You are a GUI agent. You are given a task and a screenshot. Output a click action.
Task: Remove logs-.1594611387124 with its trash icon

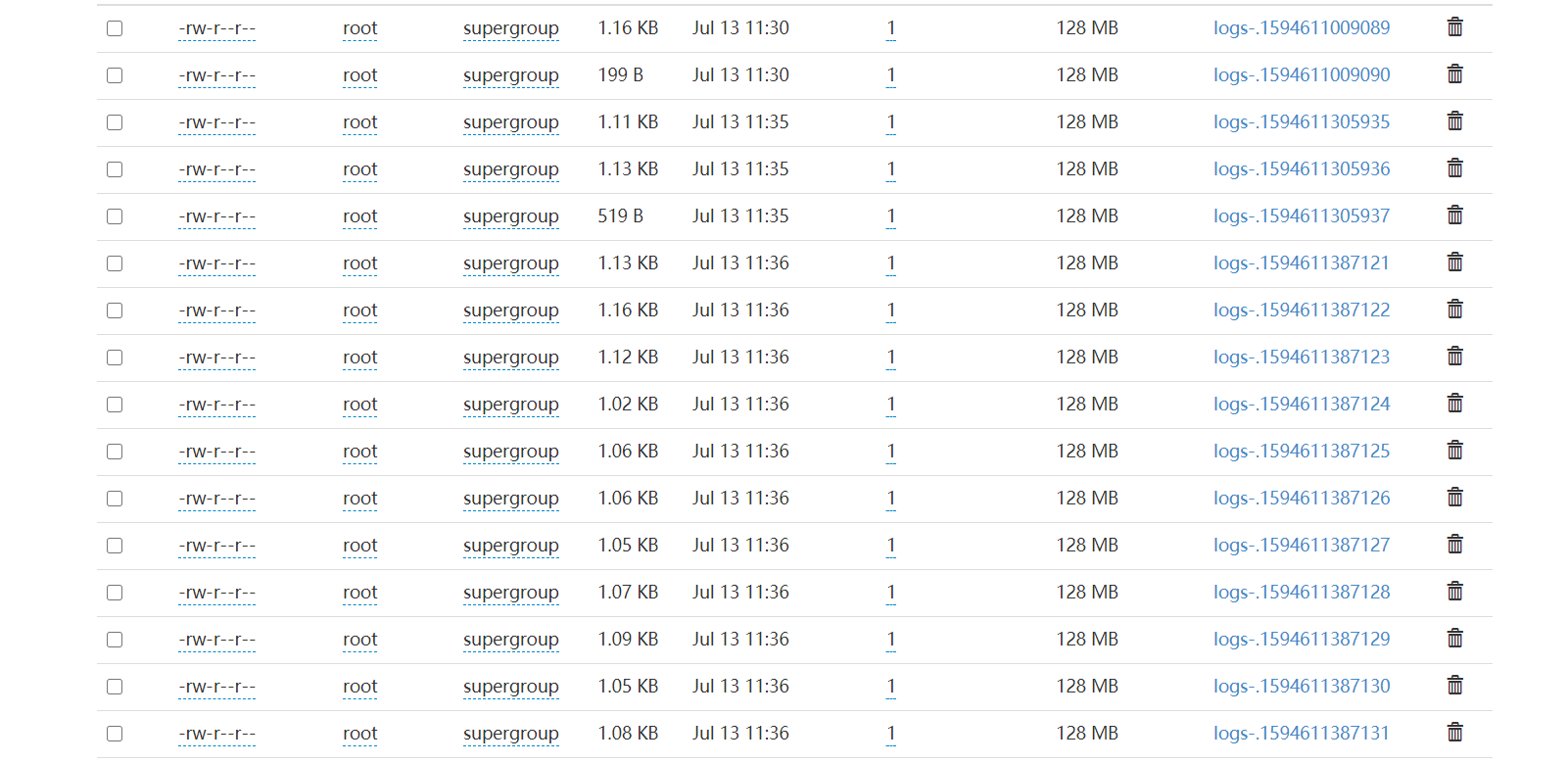pos(1454,404)
